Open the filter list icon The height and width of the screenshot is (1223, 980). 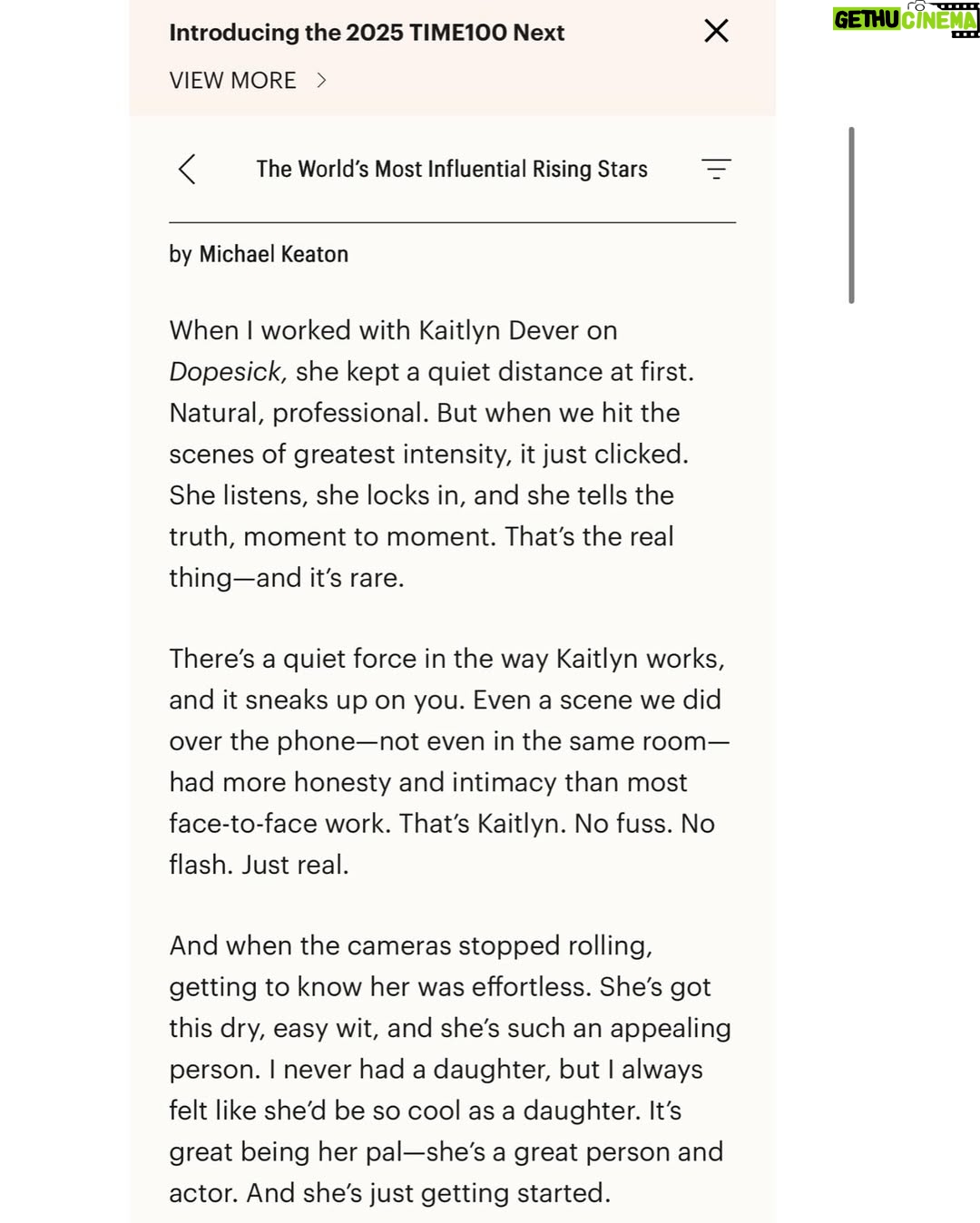[x=716, y=169]
